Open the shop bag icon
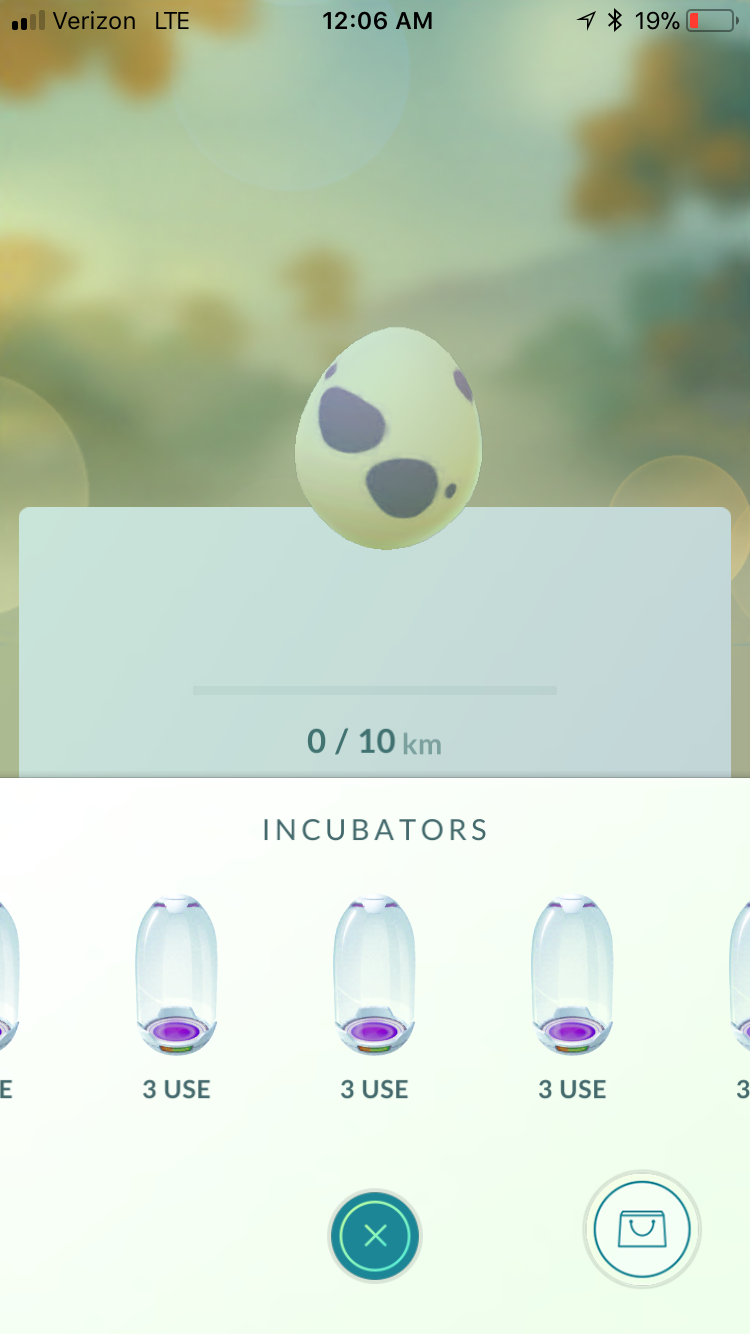The image size is (750, 1334). click(x=641, y=1229)
